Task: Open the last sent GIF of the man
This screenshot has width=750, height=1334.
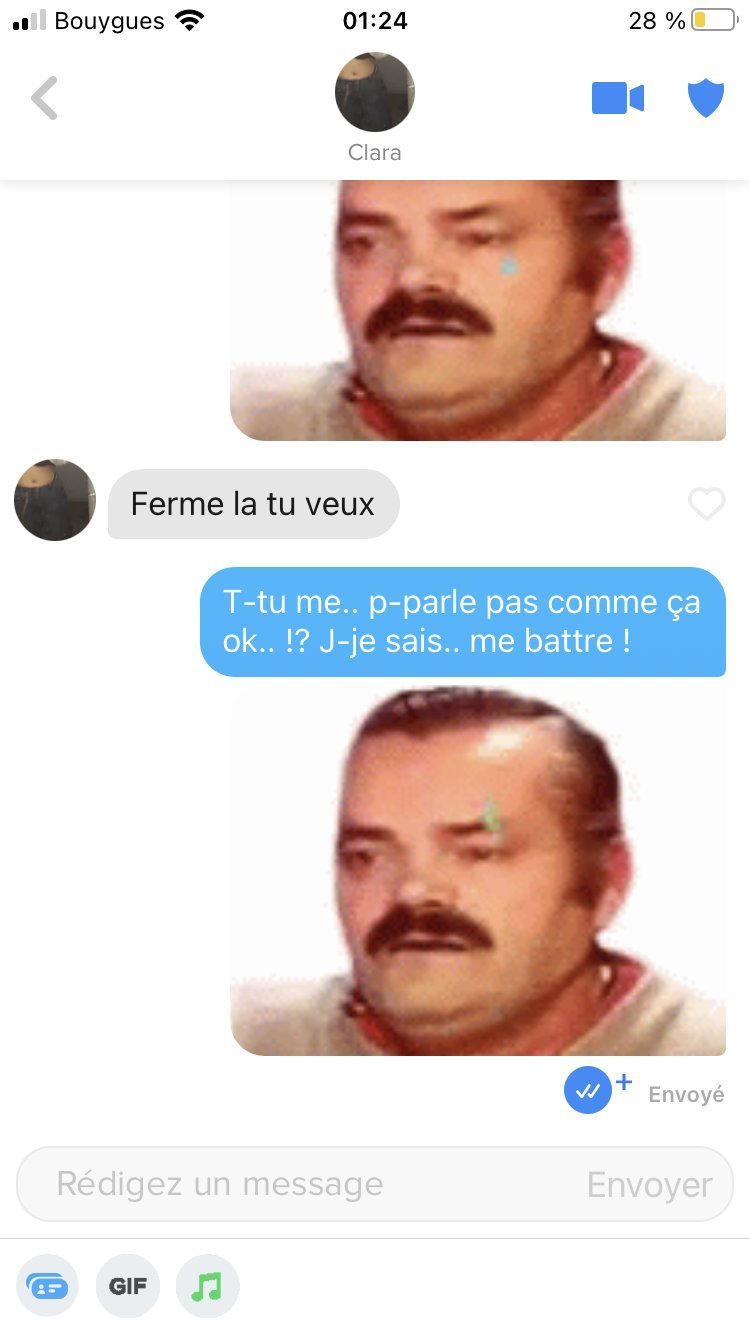Action: [x=478, y=870]
